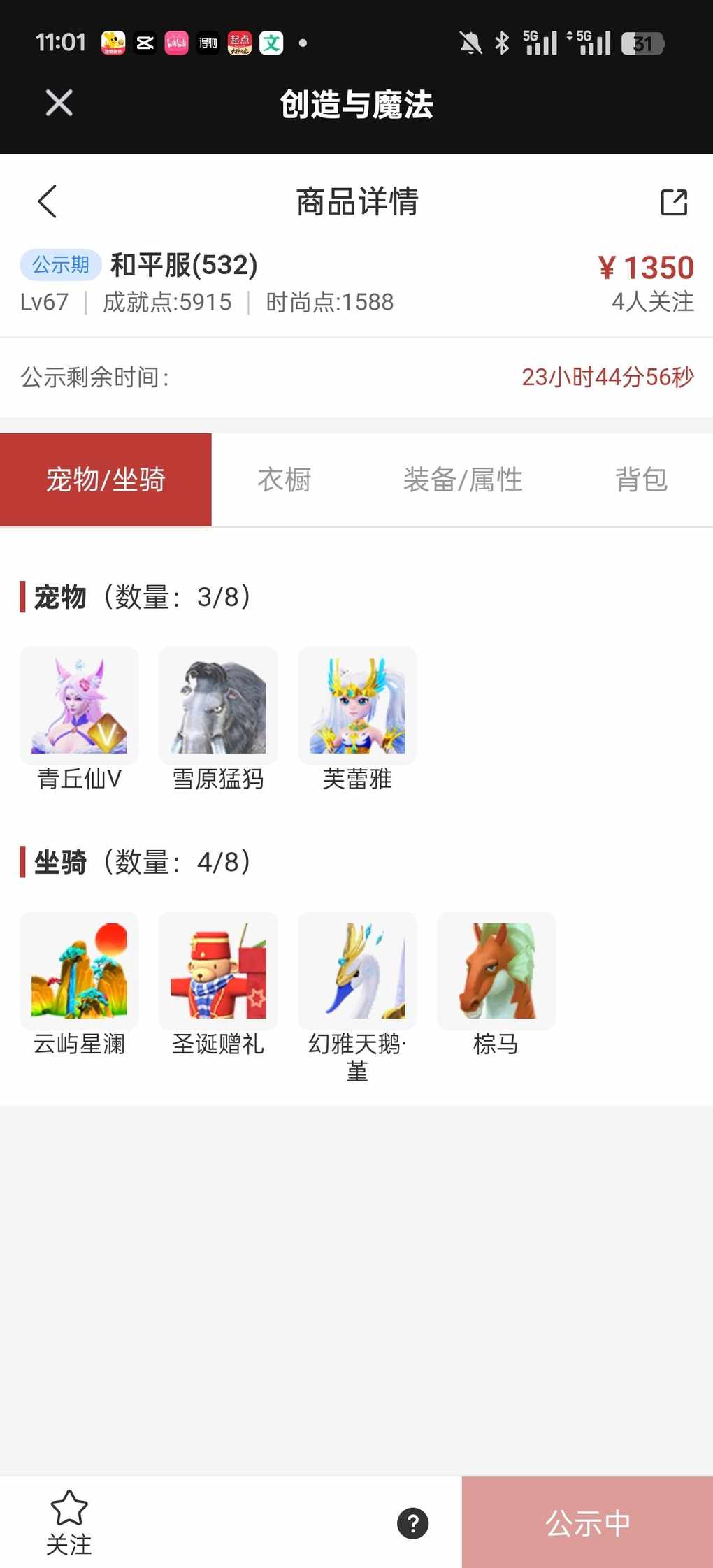
Task: Open the 棕马 mount
Action: coord(496,971)
